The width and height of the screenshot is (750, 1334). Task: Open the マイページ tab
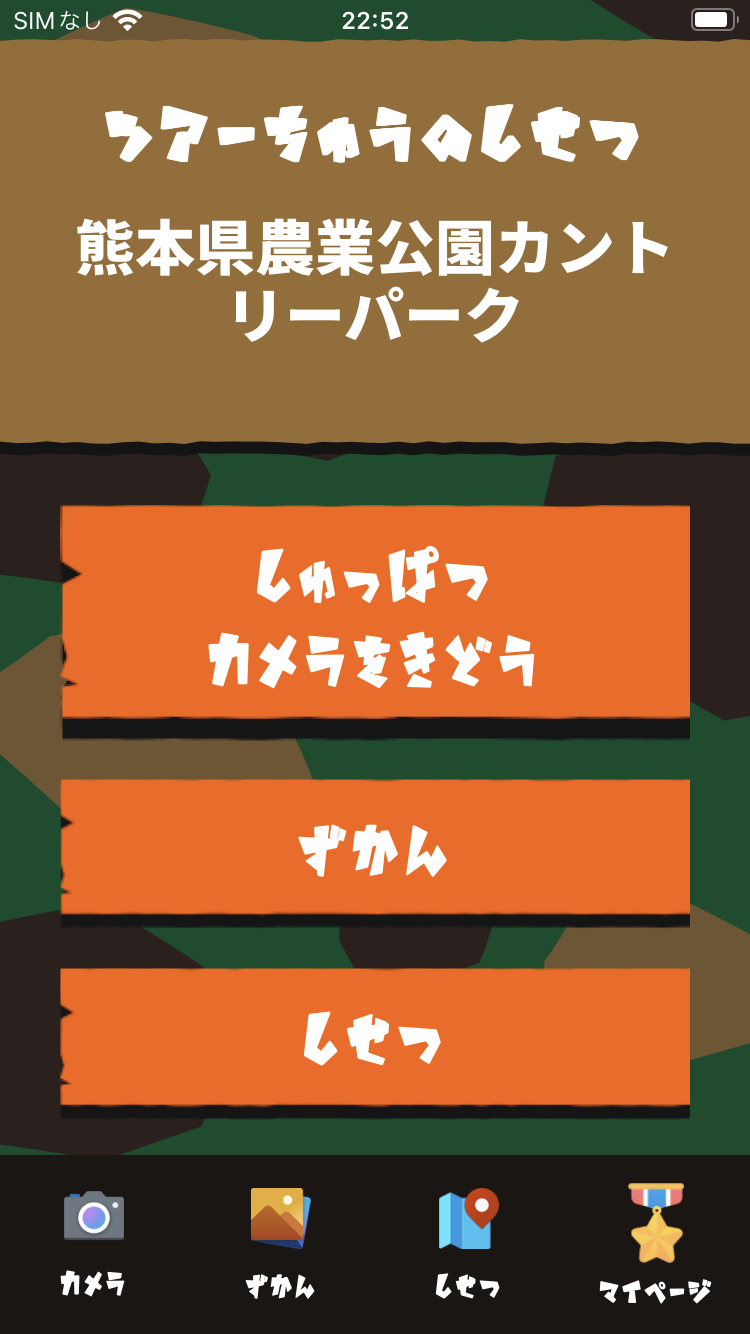(x=656, y=1240)
